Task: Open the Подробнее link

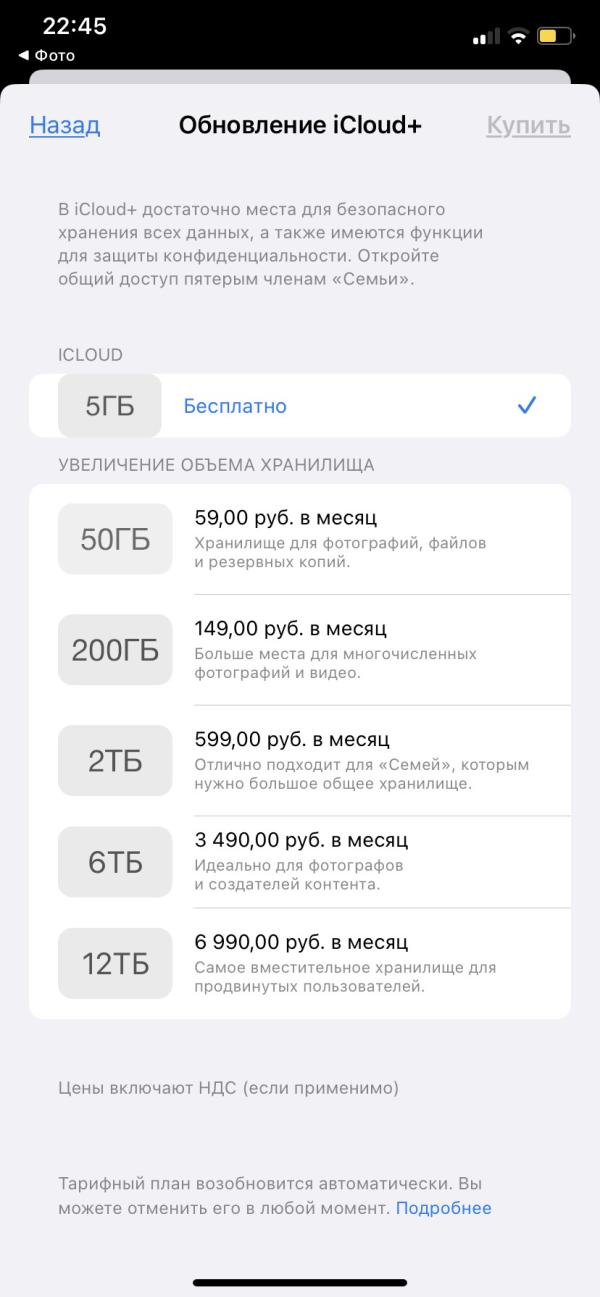Action: pos(444,1208)
